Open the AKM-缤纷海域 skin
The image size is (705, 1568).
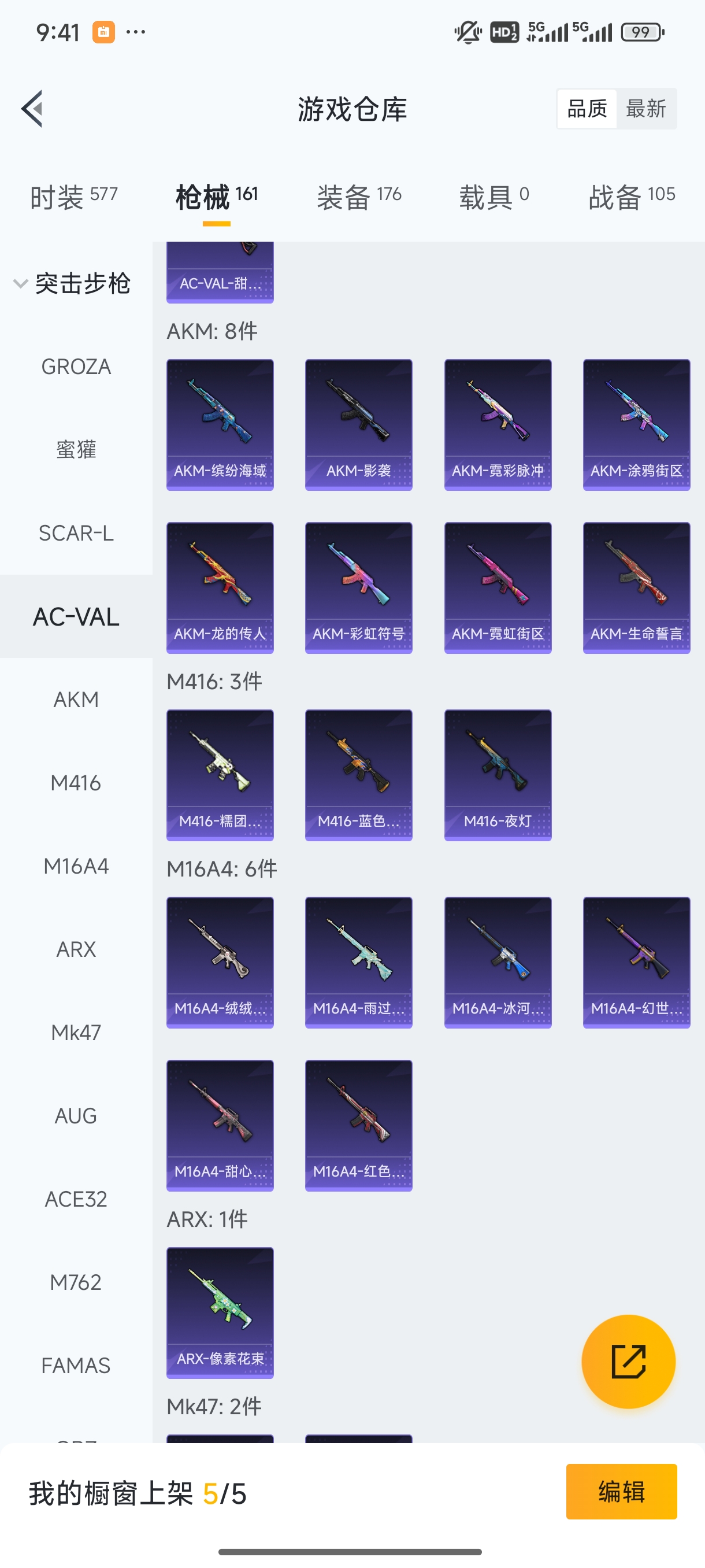[x=220, y=424]
